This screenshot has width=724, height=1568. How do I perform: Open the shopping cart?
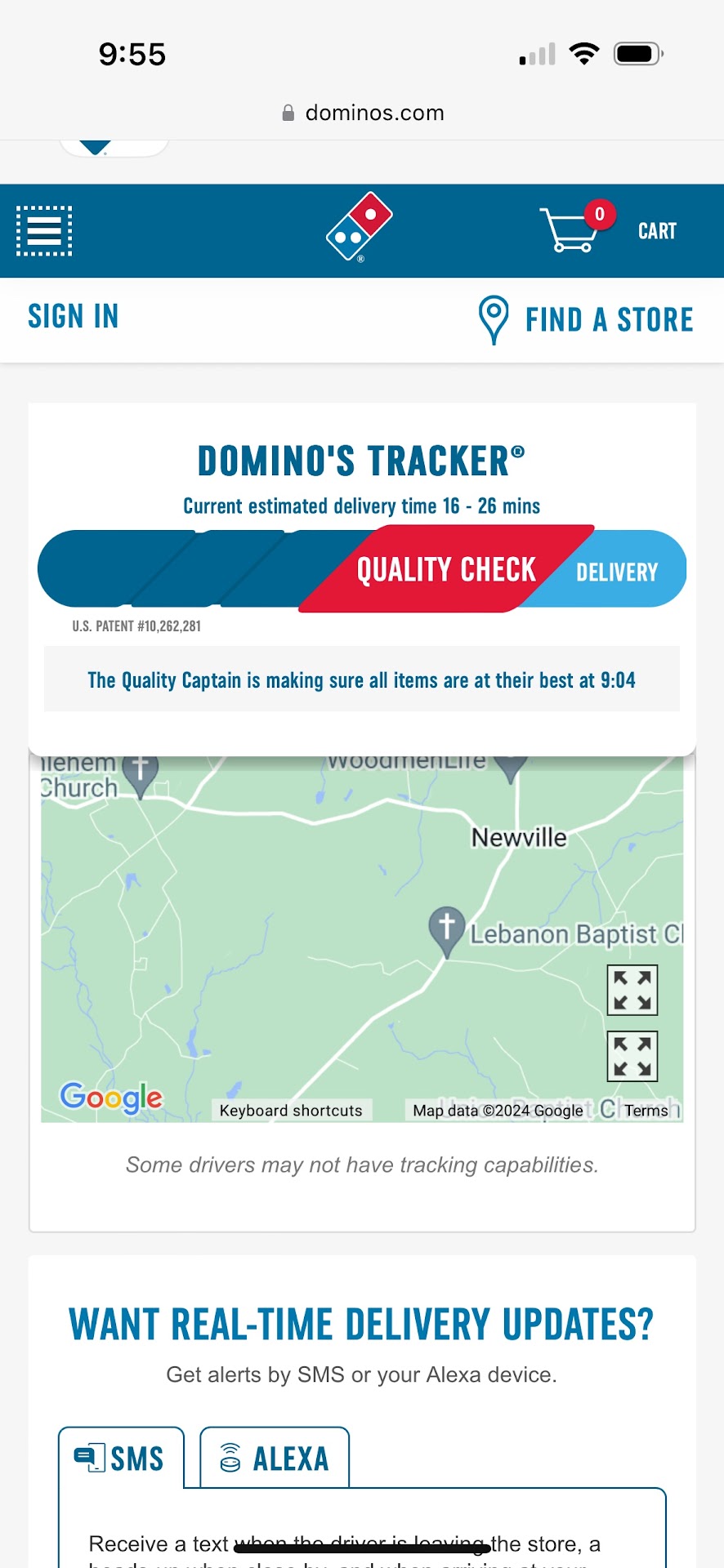click(x=609, y=230)
